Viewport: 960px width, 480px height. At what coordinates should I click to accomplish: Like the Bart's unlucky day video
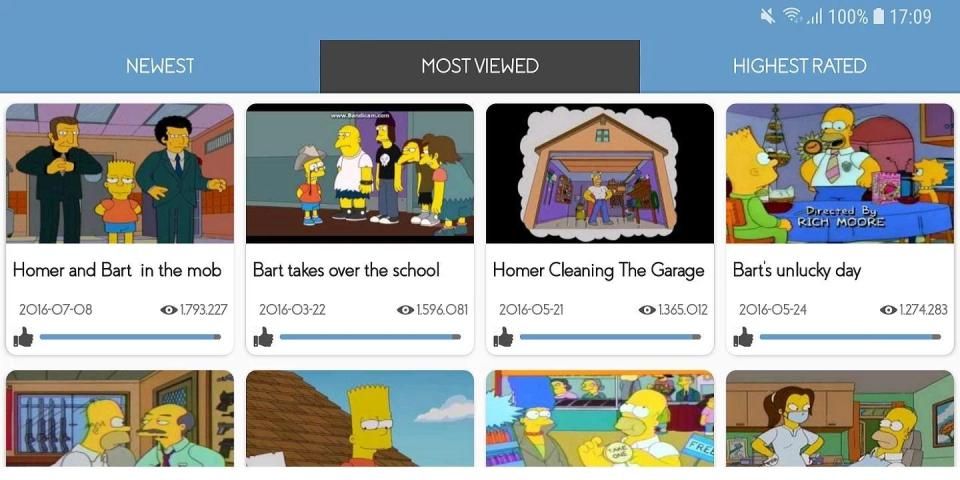(743, 338)
